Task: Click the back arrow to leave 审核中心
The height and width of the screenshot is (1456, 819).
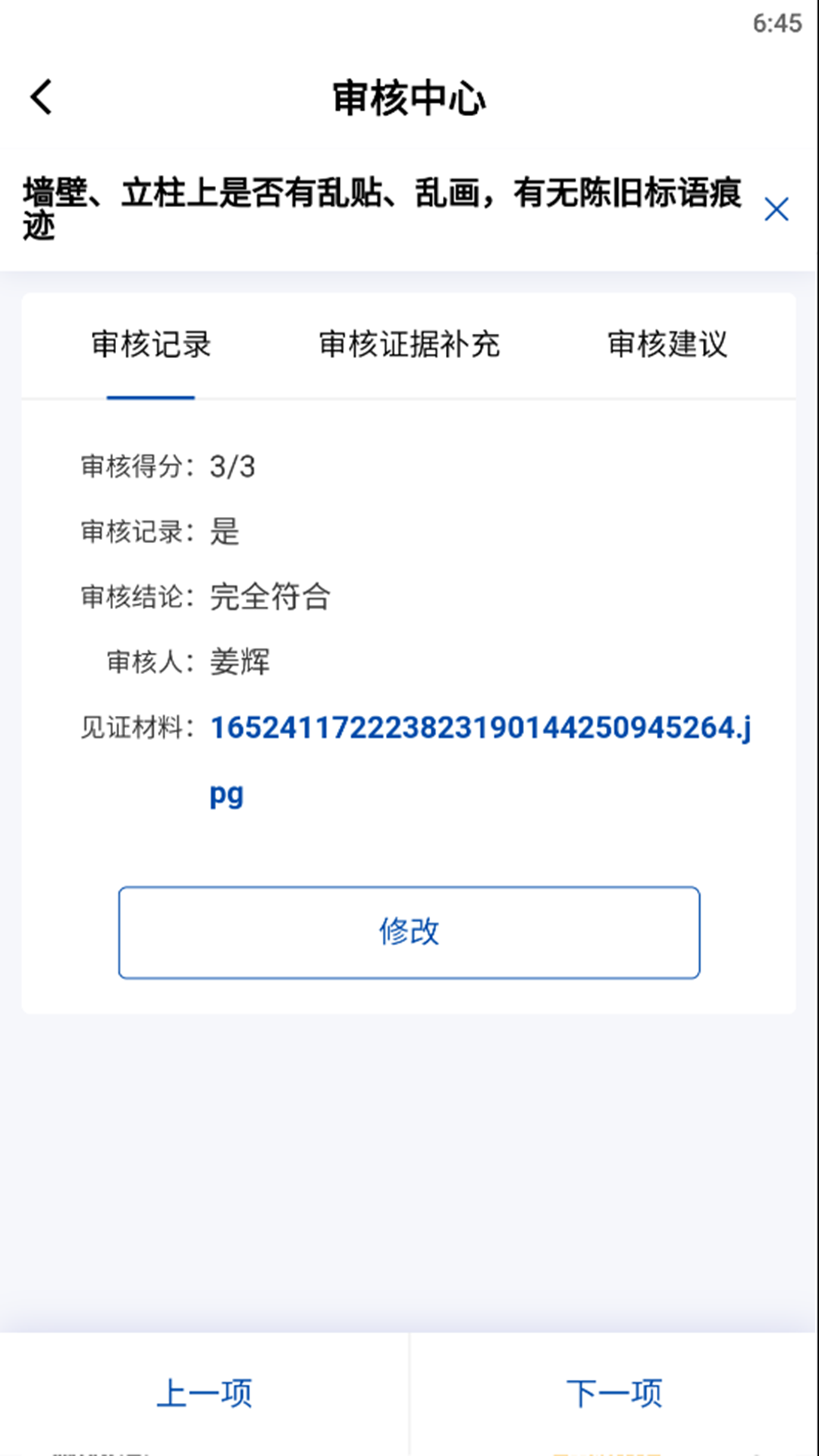Action: tap(39, 97)
